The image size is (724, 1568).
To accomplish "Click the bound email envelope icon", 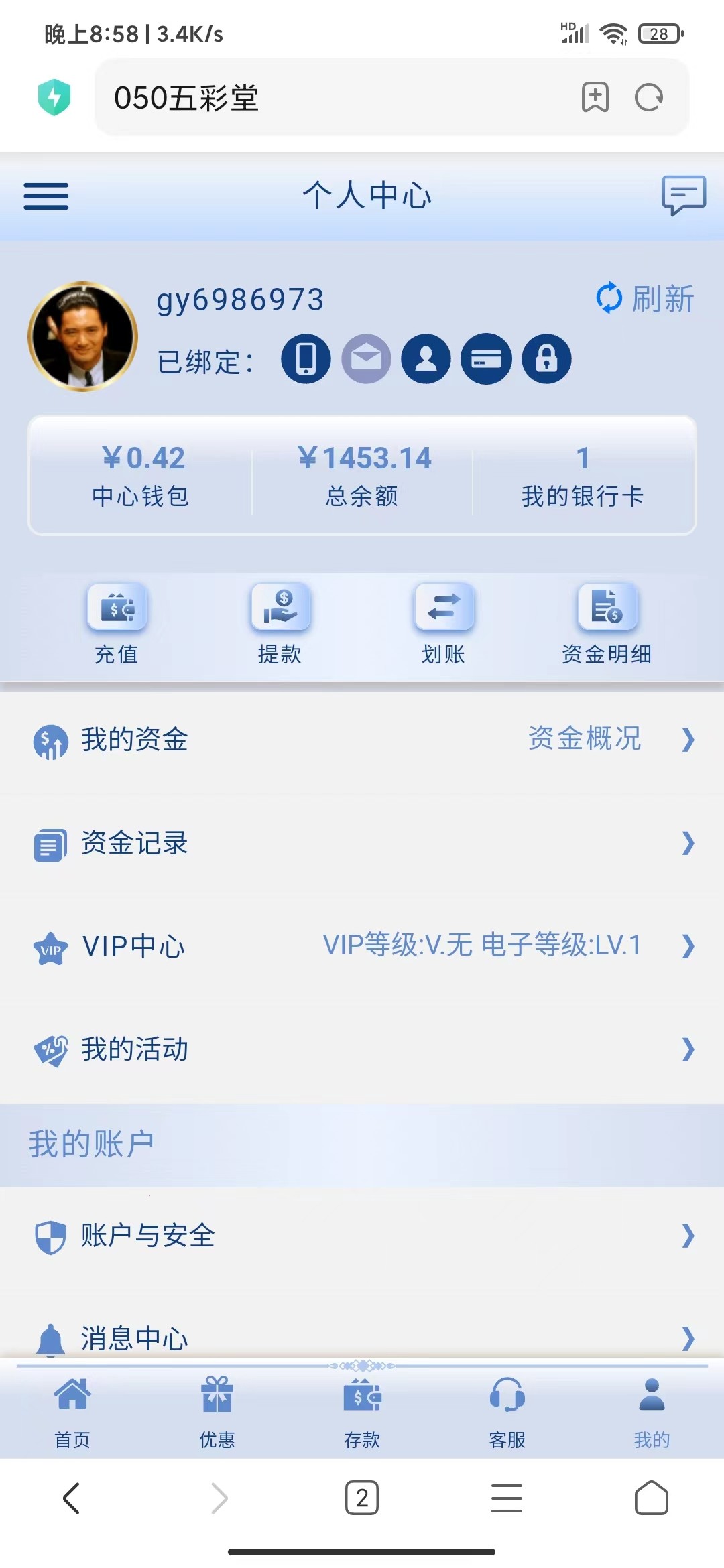I will tap(365, 359).
